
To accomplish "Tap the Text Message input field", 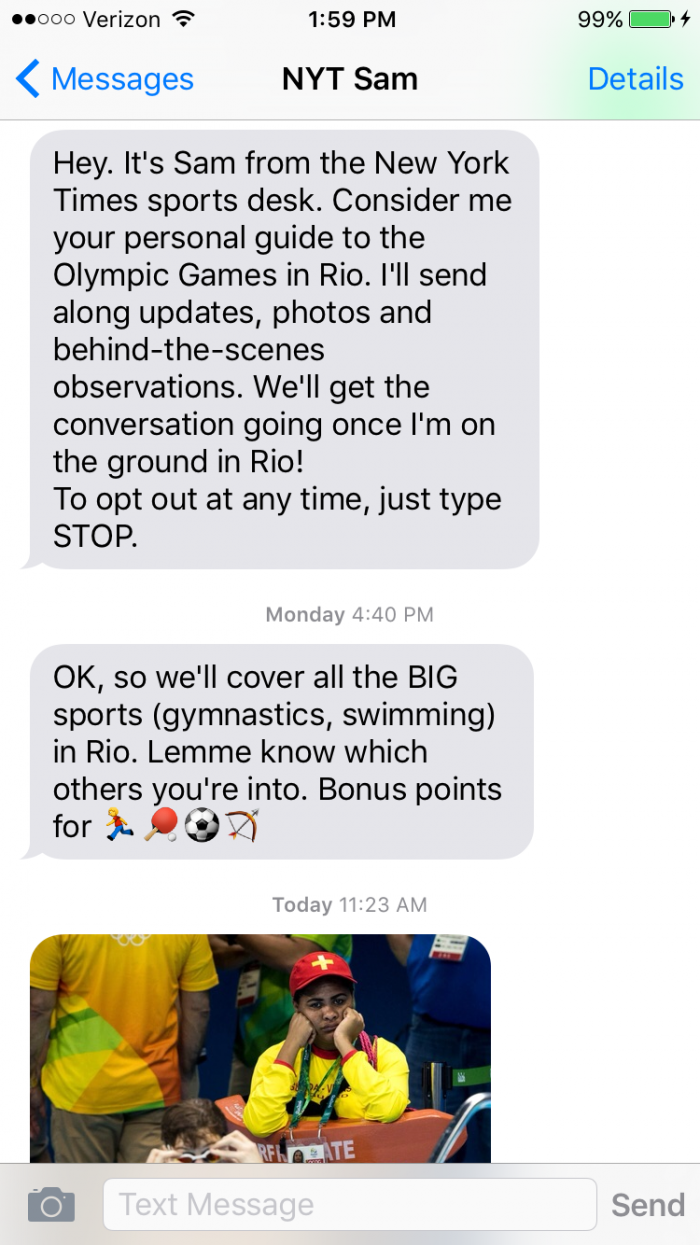I will pos(349,1204).
